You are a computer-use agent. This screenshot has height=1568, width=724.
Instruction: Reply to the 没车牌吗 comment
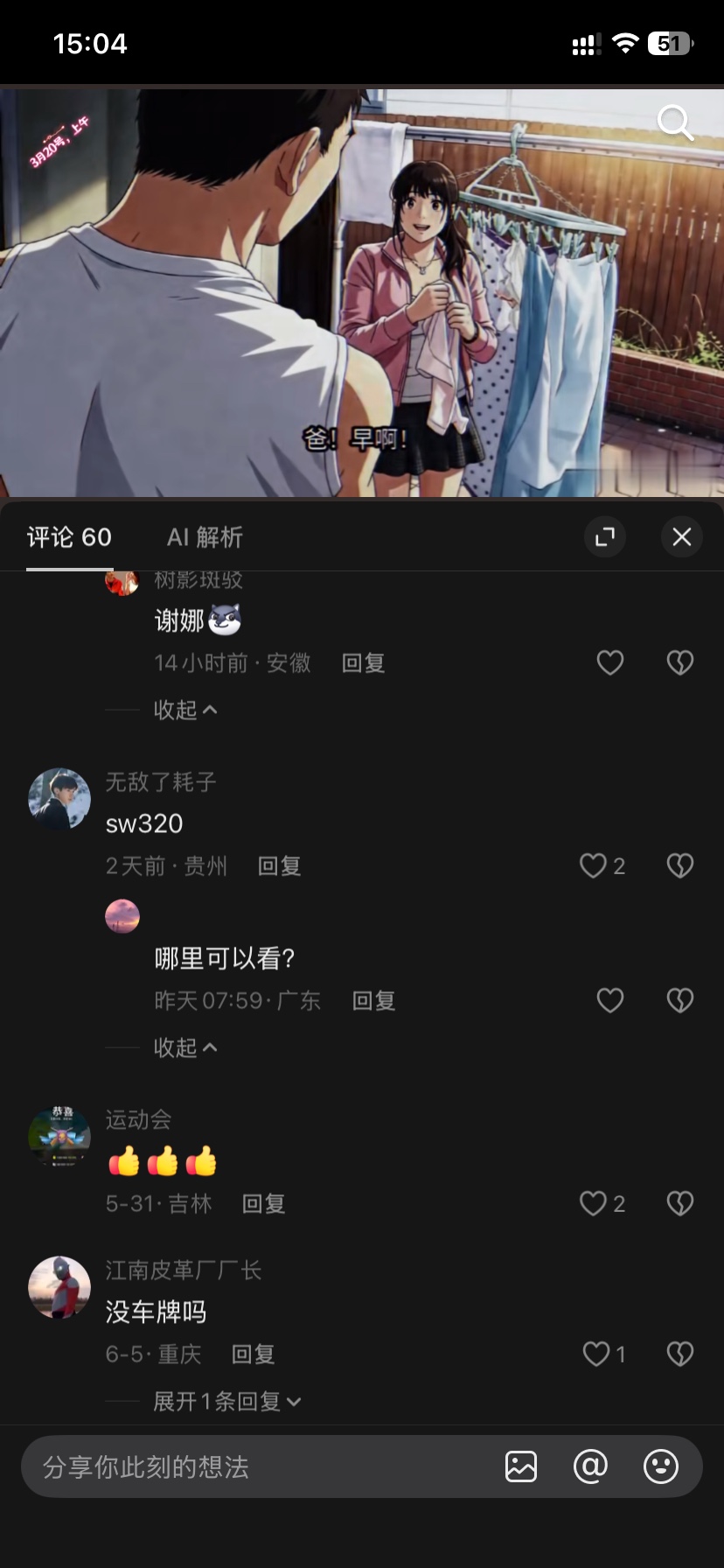[x=253, y=1354]
